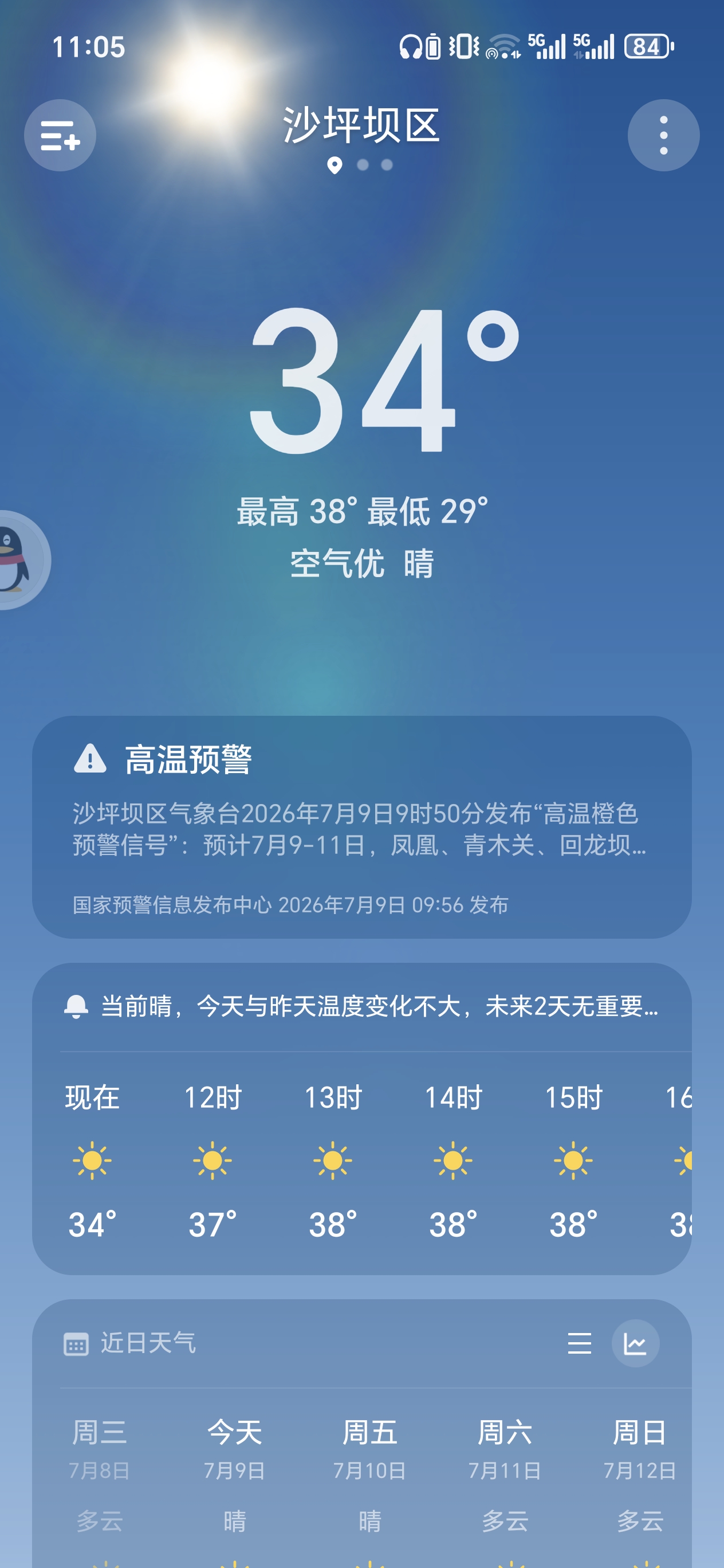Viewport: 724px width, 1568px height.
Task: Open the 周日 7月12日 forecast
Action: coord(639,1491)
